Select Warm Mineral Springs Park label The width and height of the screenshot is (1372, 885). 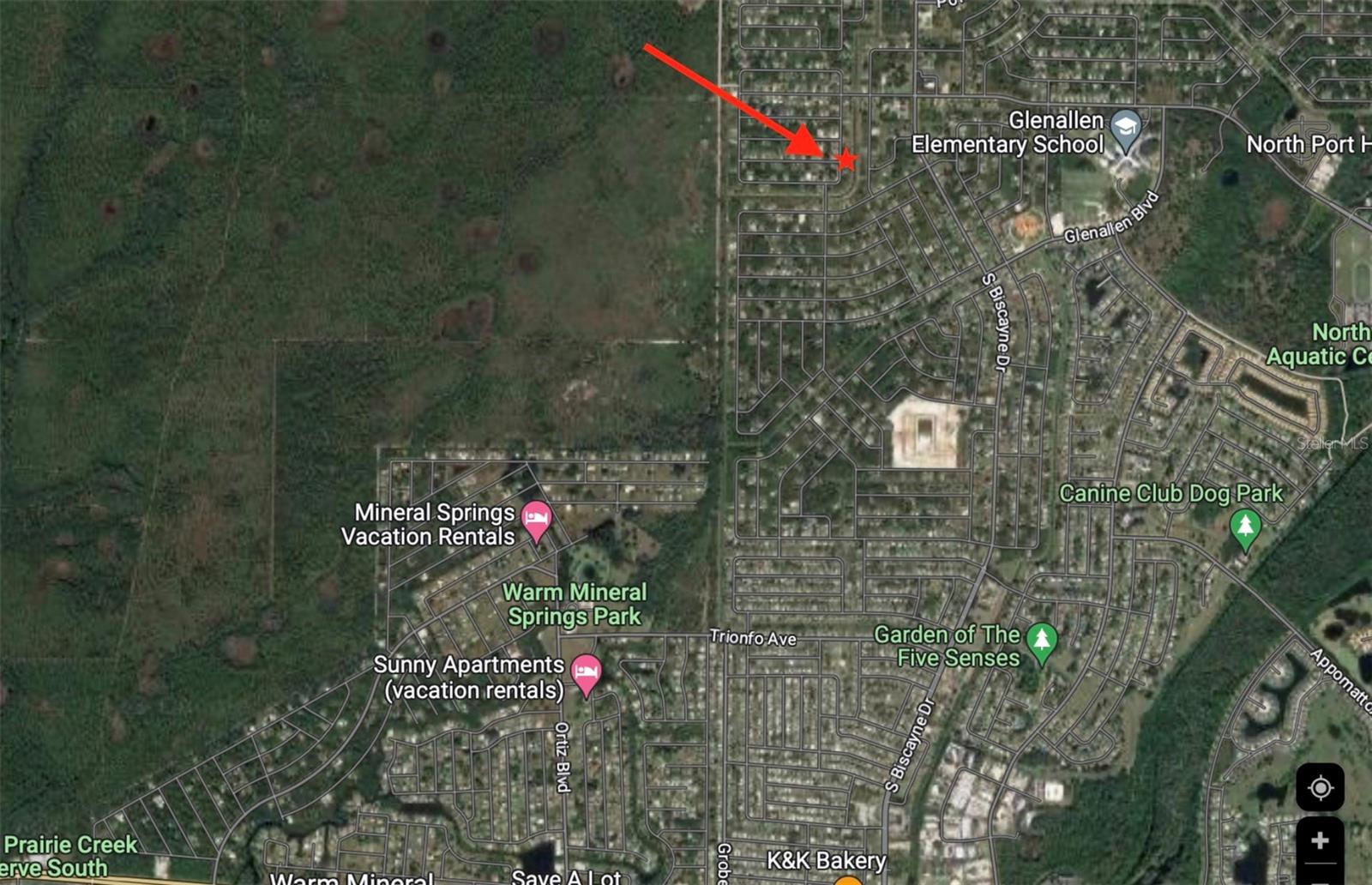pos(574,604)
